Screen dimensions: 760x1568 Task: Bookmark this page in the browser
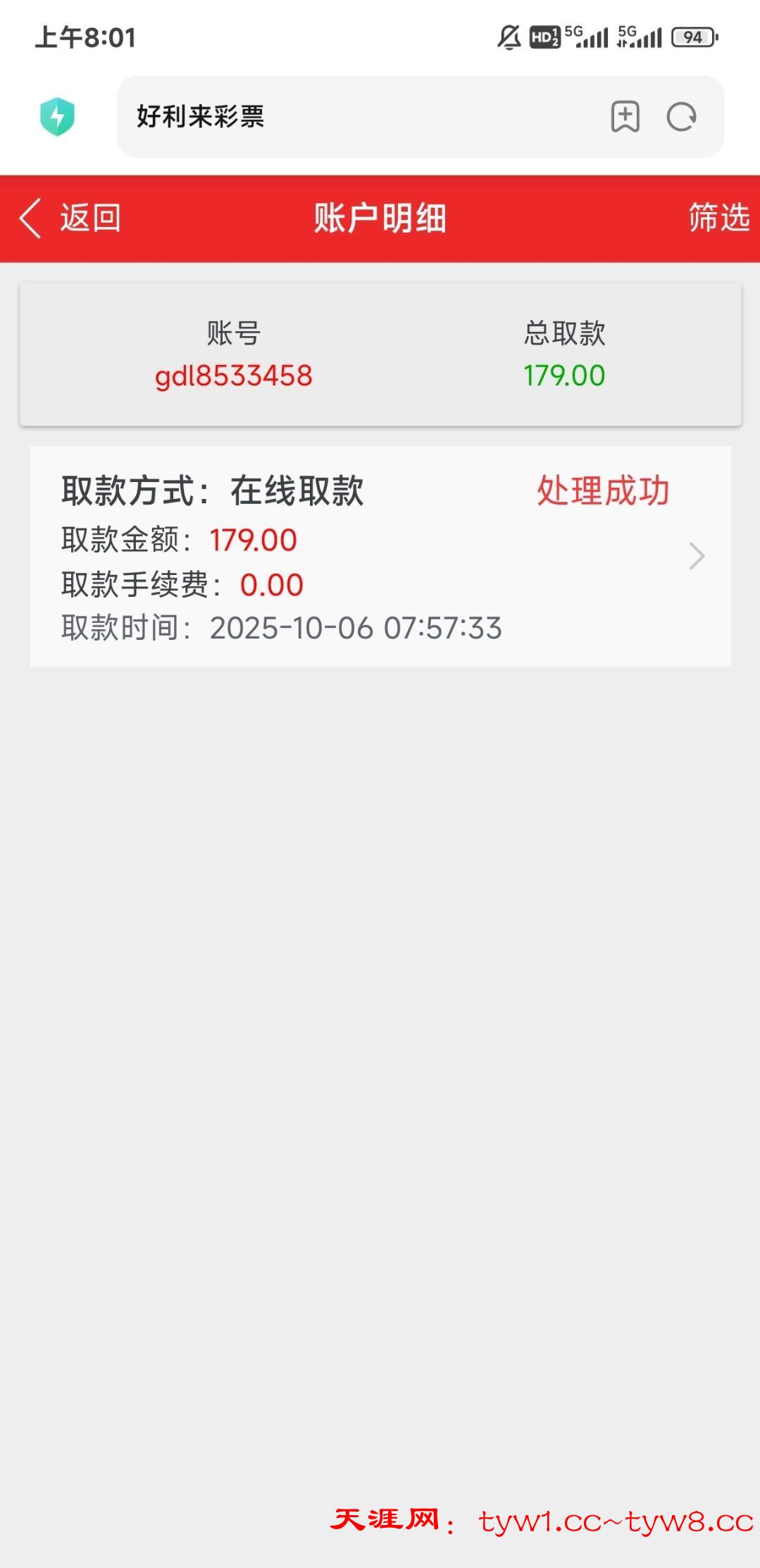625,117
